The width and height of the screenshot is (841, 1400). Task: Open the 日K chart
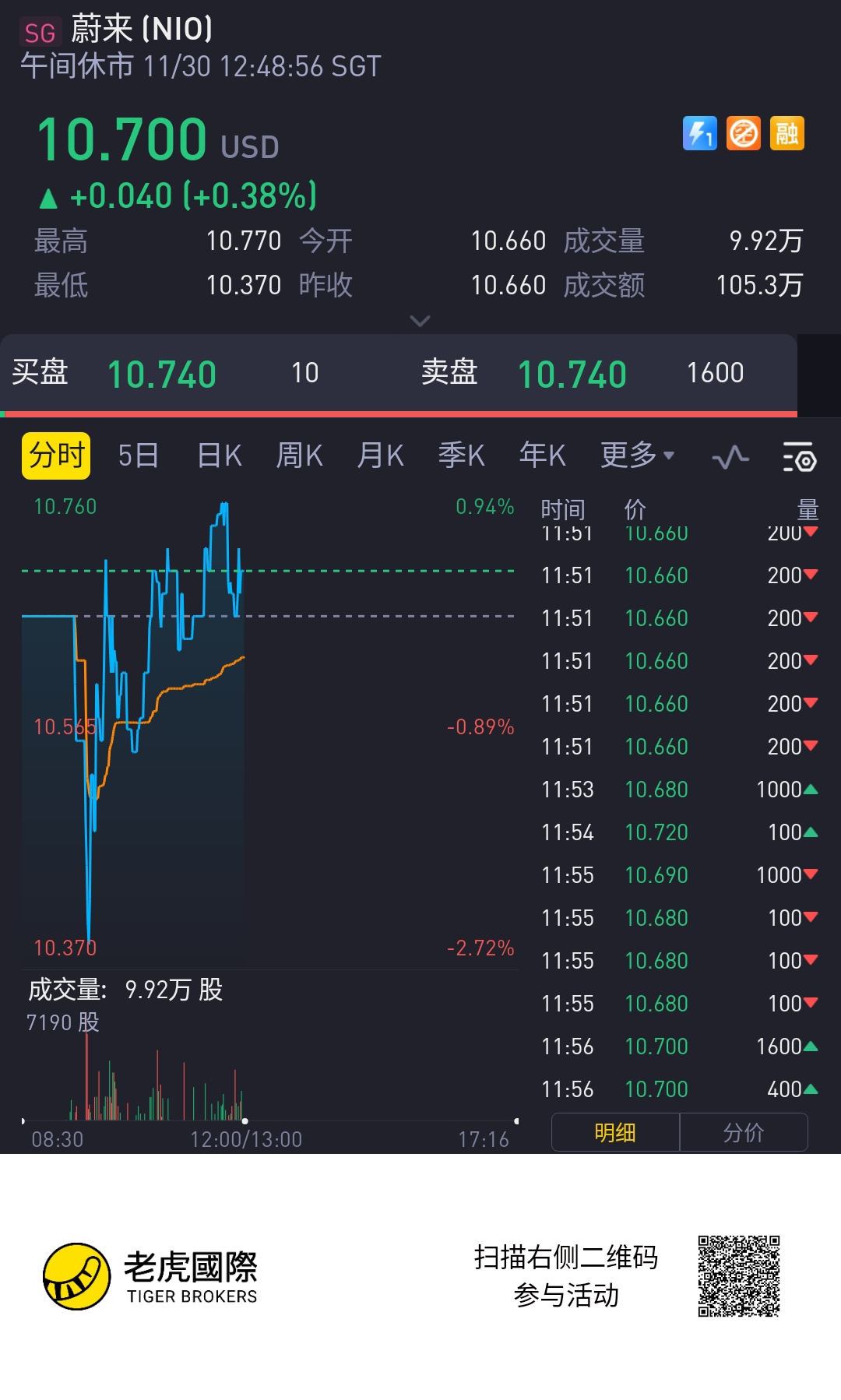click(x=219, y=456)
